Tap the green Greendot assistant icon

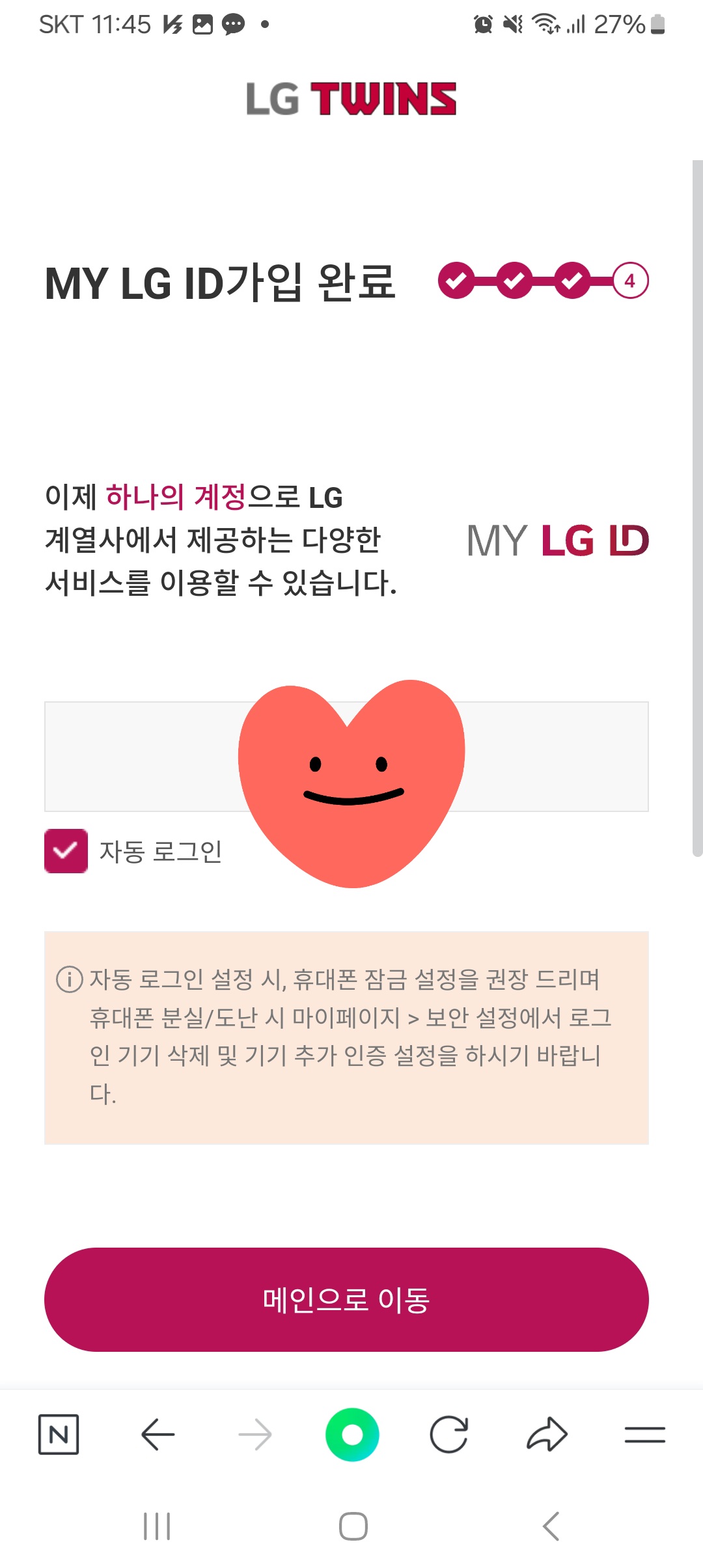point(352,1433)
